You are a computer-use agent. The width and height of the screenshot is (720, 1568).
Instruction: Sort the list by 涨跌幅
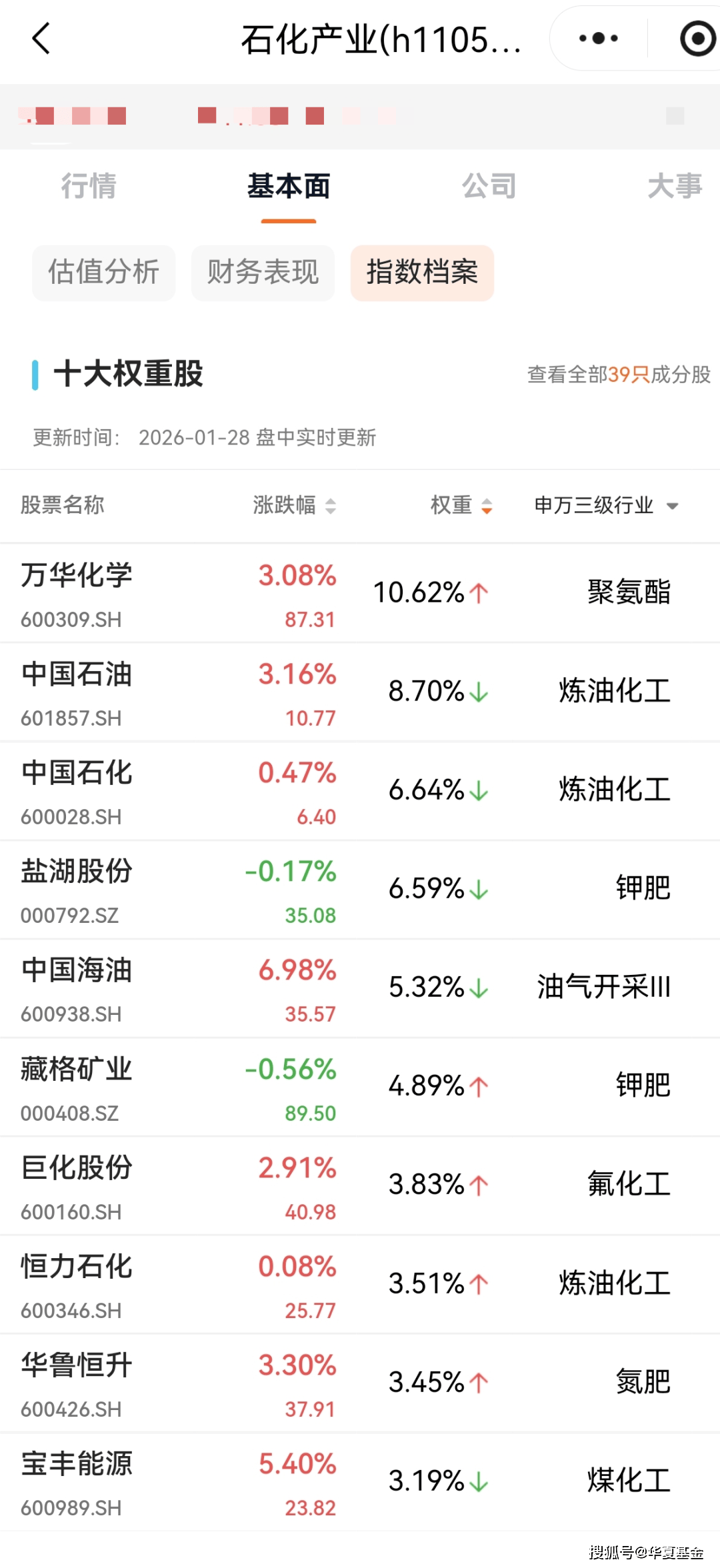coord(294,505)
